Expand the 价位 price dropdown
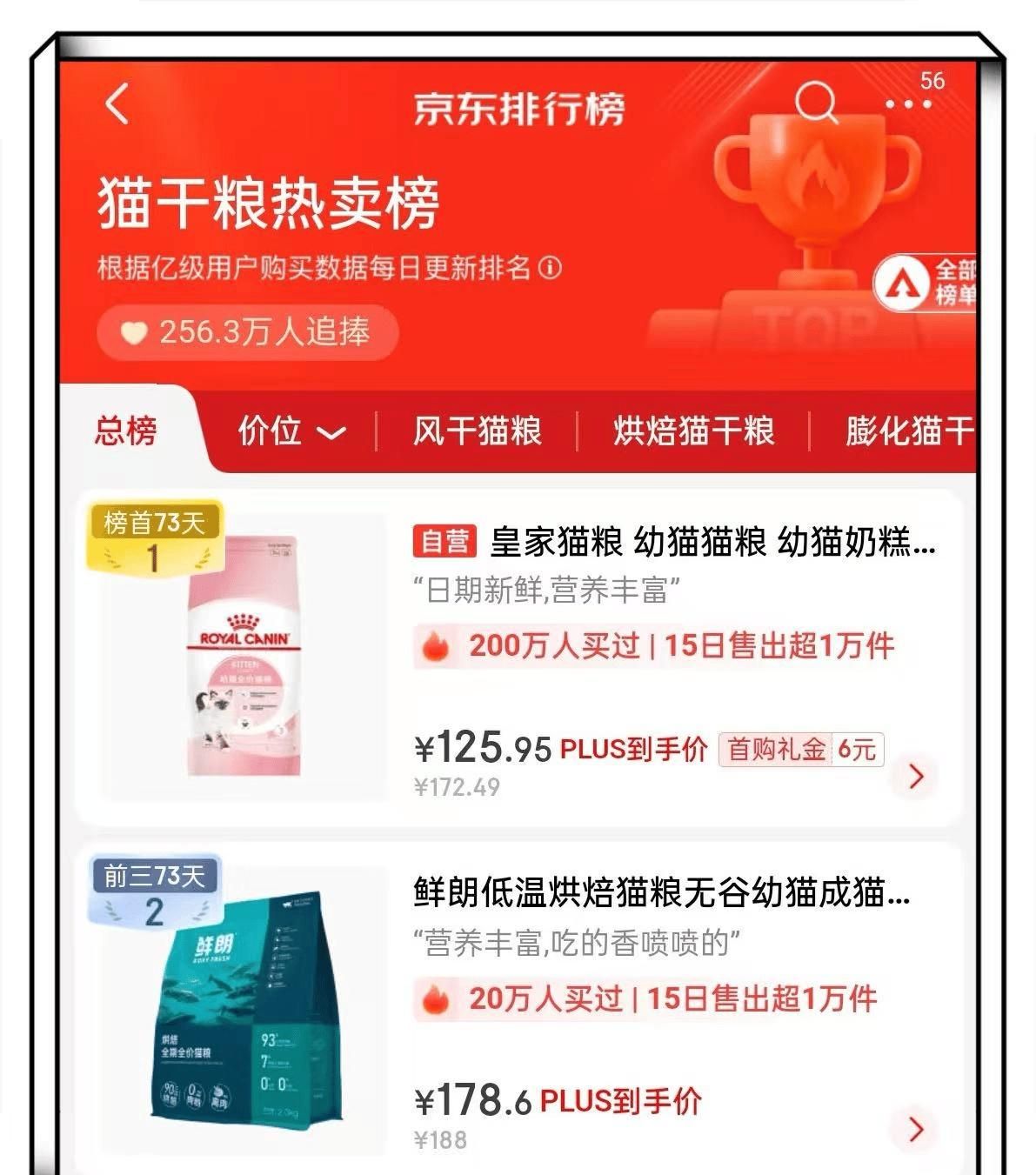The width and height of the screenshot is (1036, 1175). coord(291,431)
